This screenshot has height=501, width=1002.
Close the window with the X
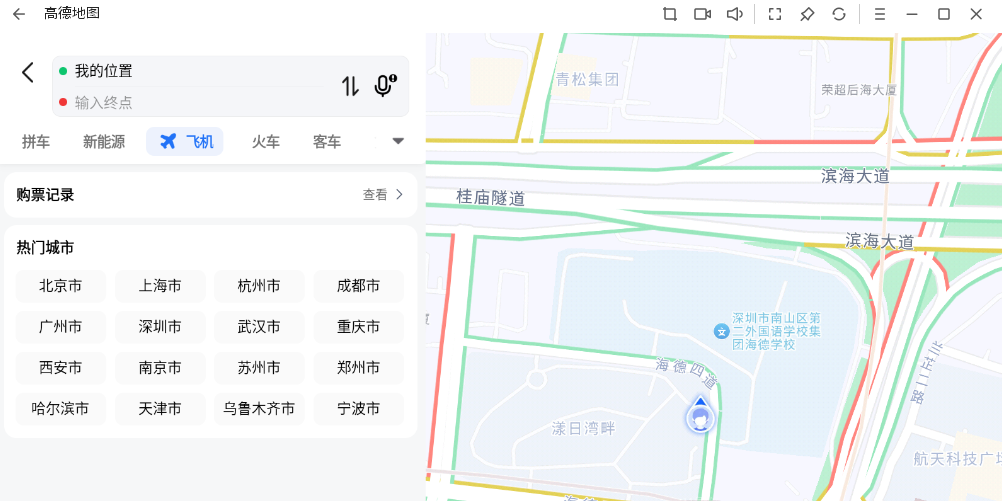point(976,14)
